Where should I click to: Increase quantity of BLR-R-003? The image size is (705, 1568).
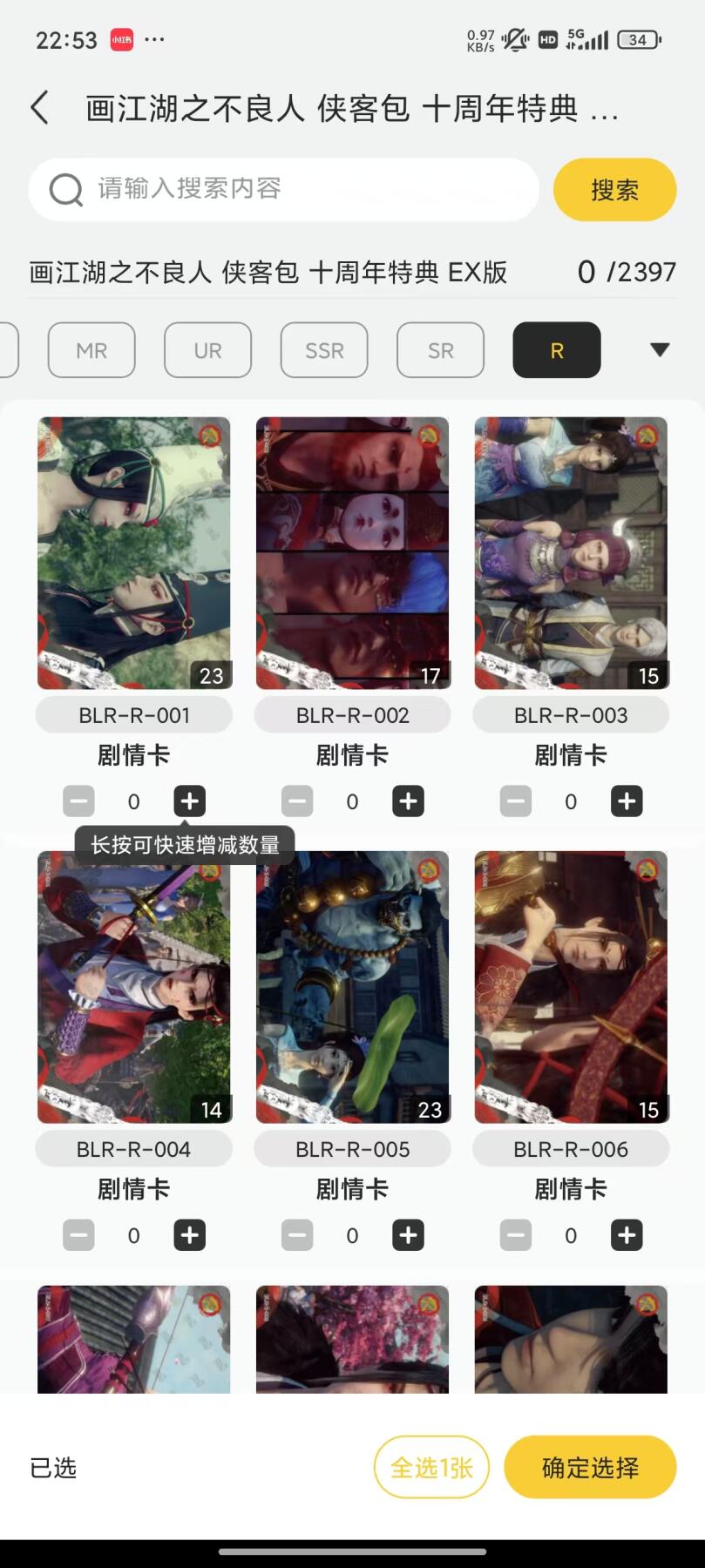[x=627, y=801]
